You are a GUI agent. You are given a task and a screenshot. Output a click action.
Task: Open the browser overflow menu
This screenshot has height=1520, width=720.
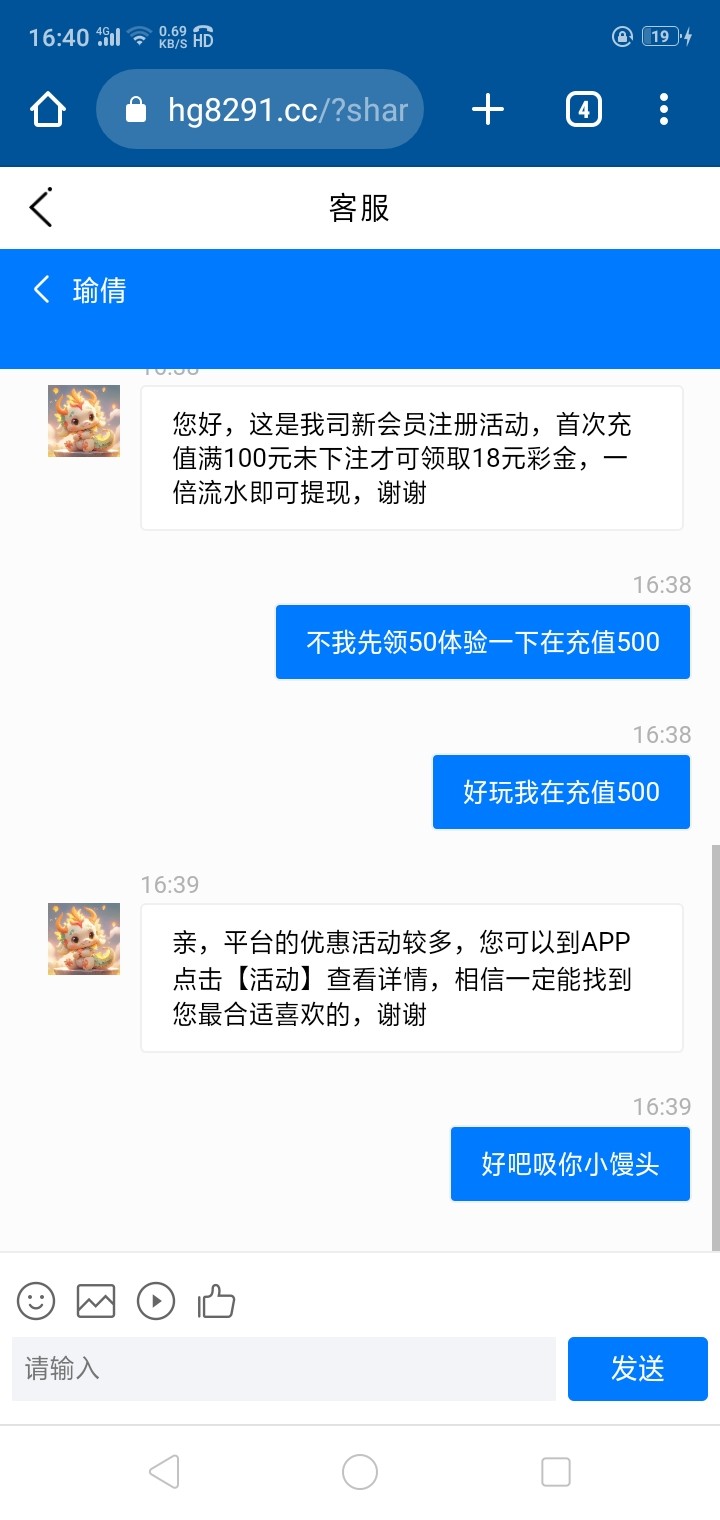(664, 109)
